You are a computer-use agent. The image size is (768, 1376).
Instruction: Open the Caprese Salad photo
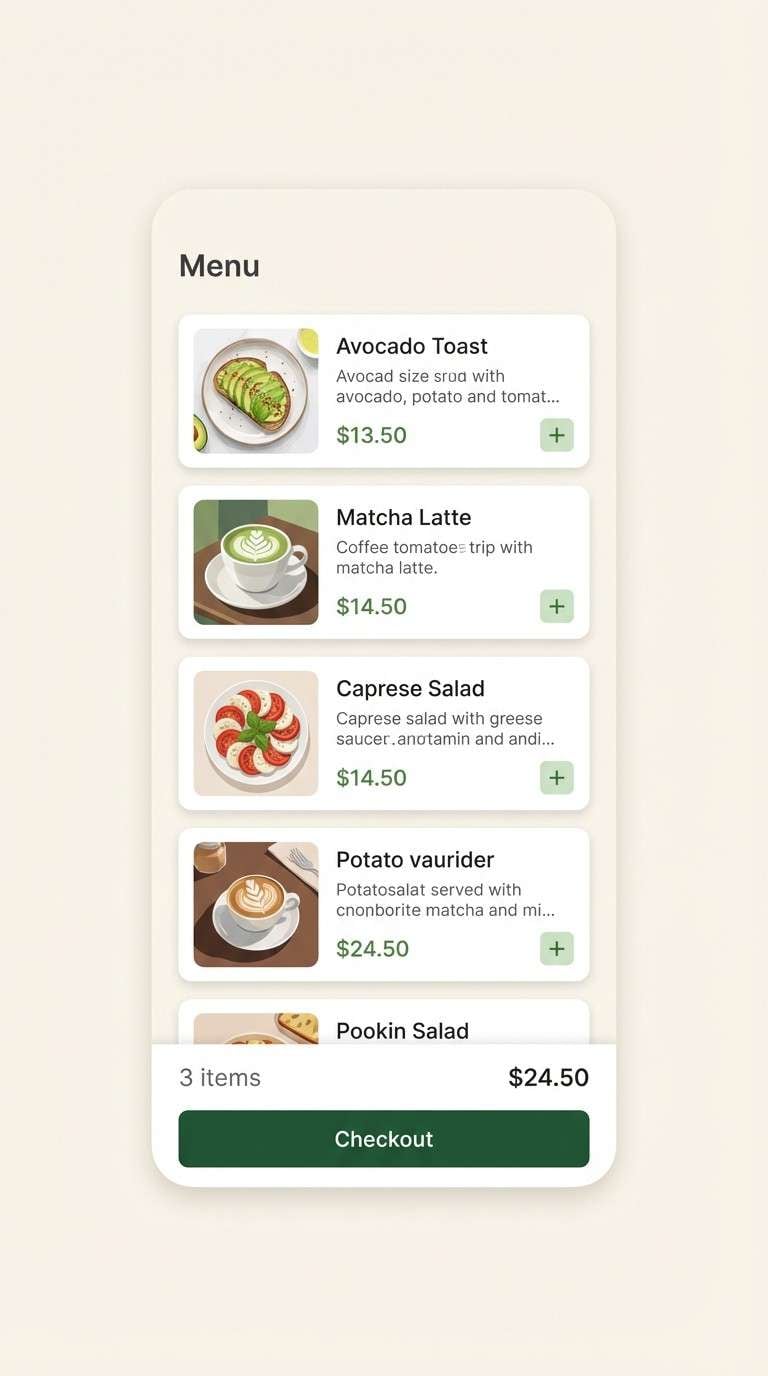coord(256,732)
